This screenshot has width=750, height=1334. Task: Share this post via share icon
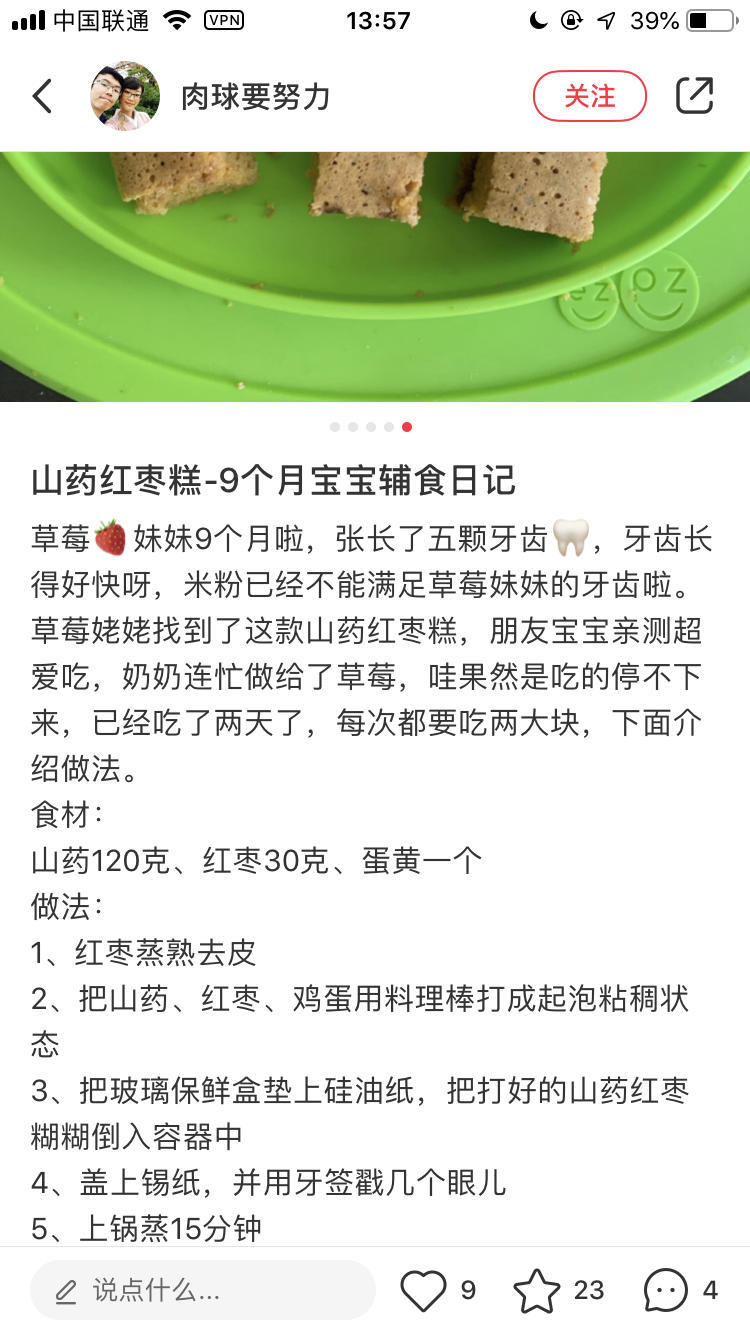coord(694,96)
